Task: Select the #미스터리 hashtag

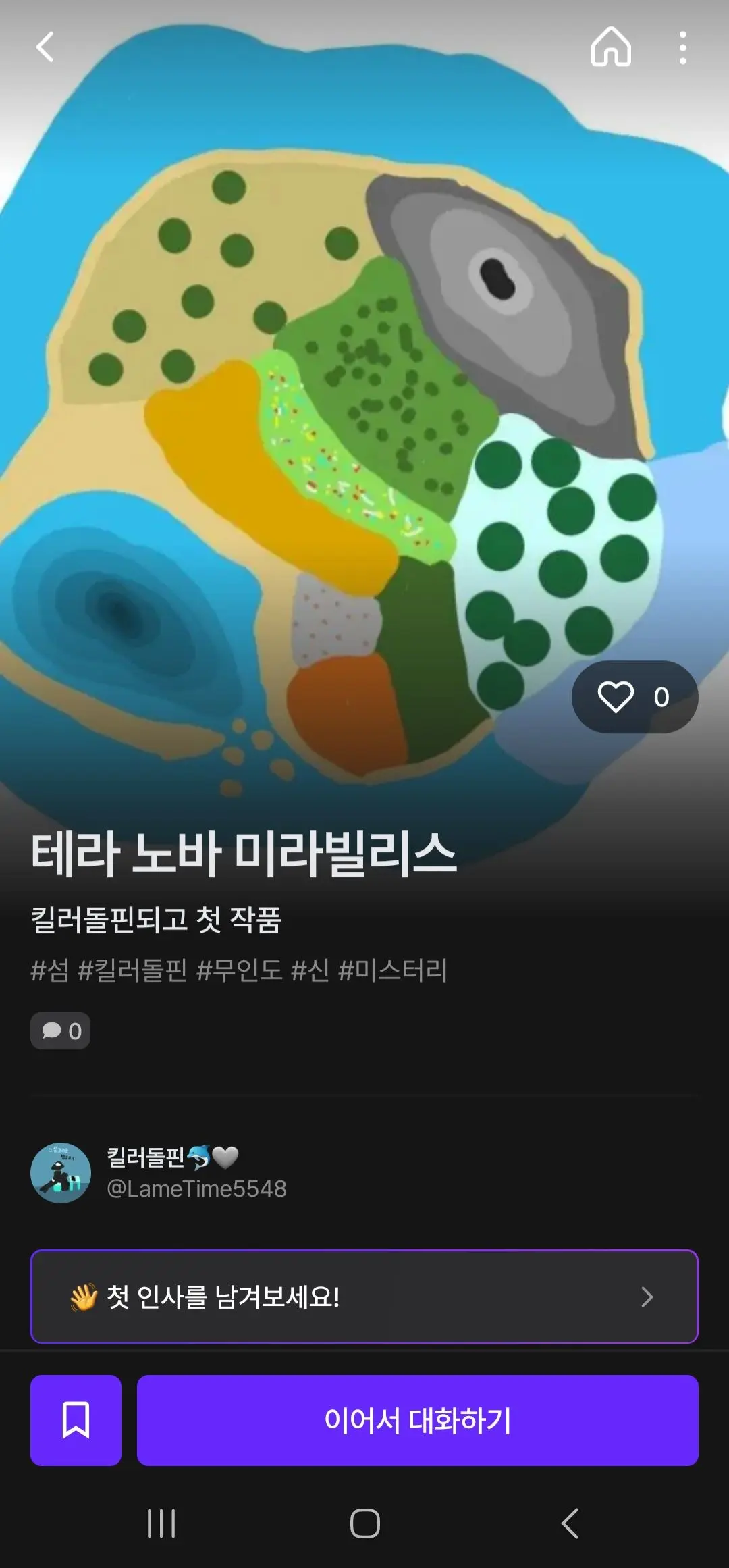Action: (392, 970)
